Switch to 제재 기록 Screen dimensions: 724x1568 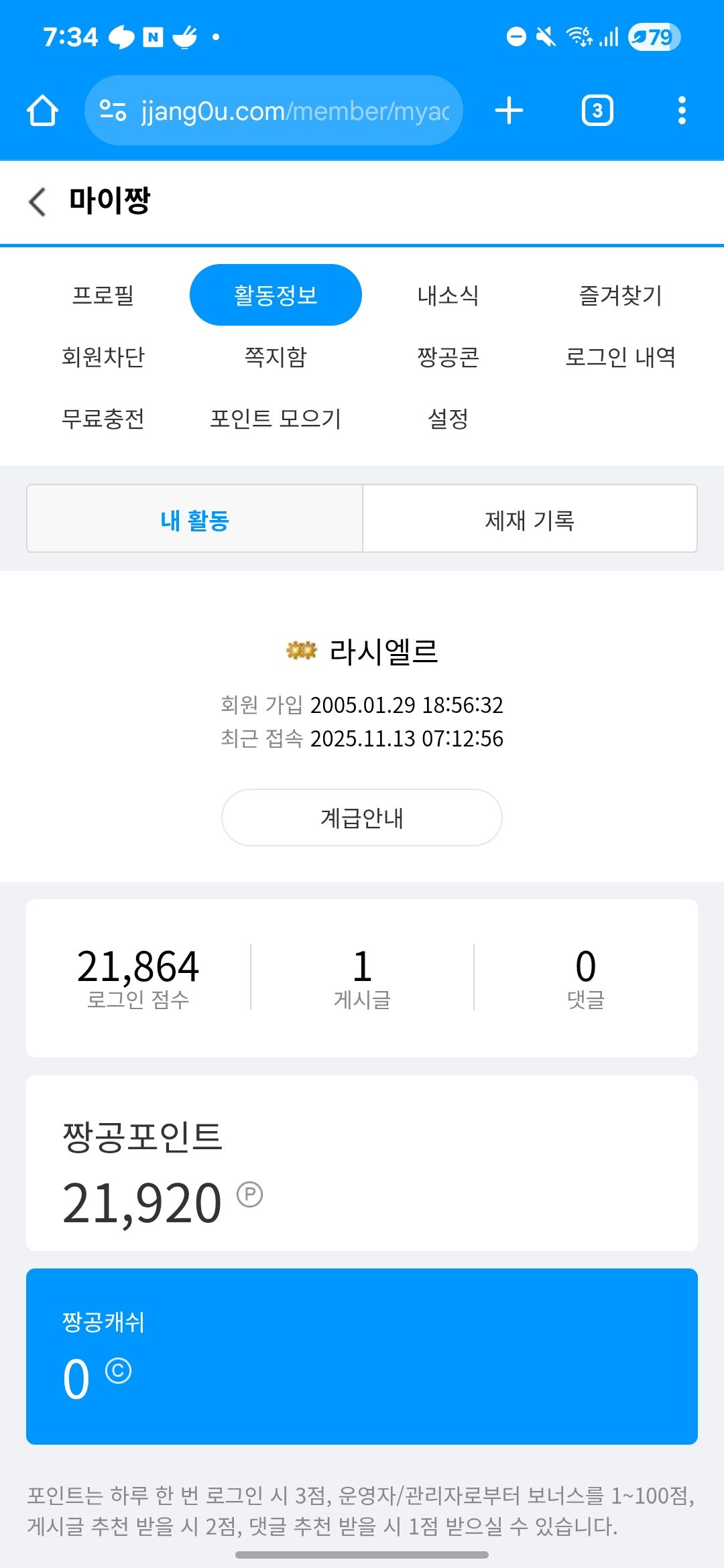click(x=530, y=519)
